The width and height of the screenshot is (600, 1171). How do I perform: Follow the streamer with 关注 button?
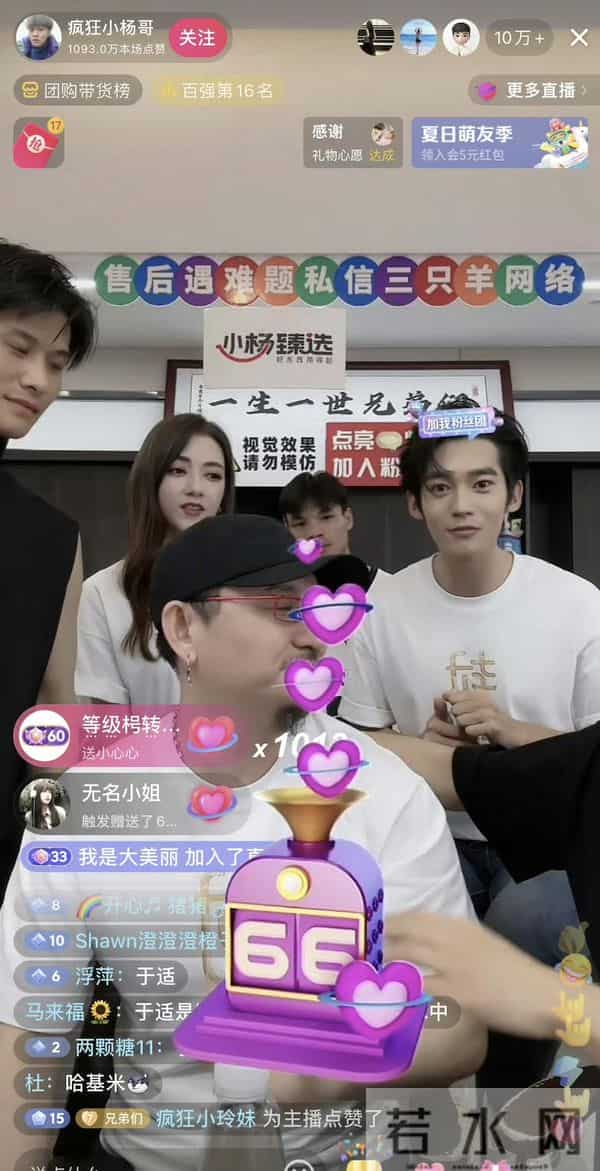click(197, 38)
